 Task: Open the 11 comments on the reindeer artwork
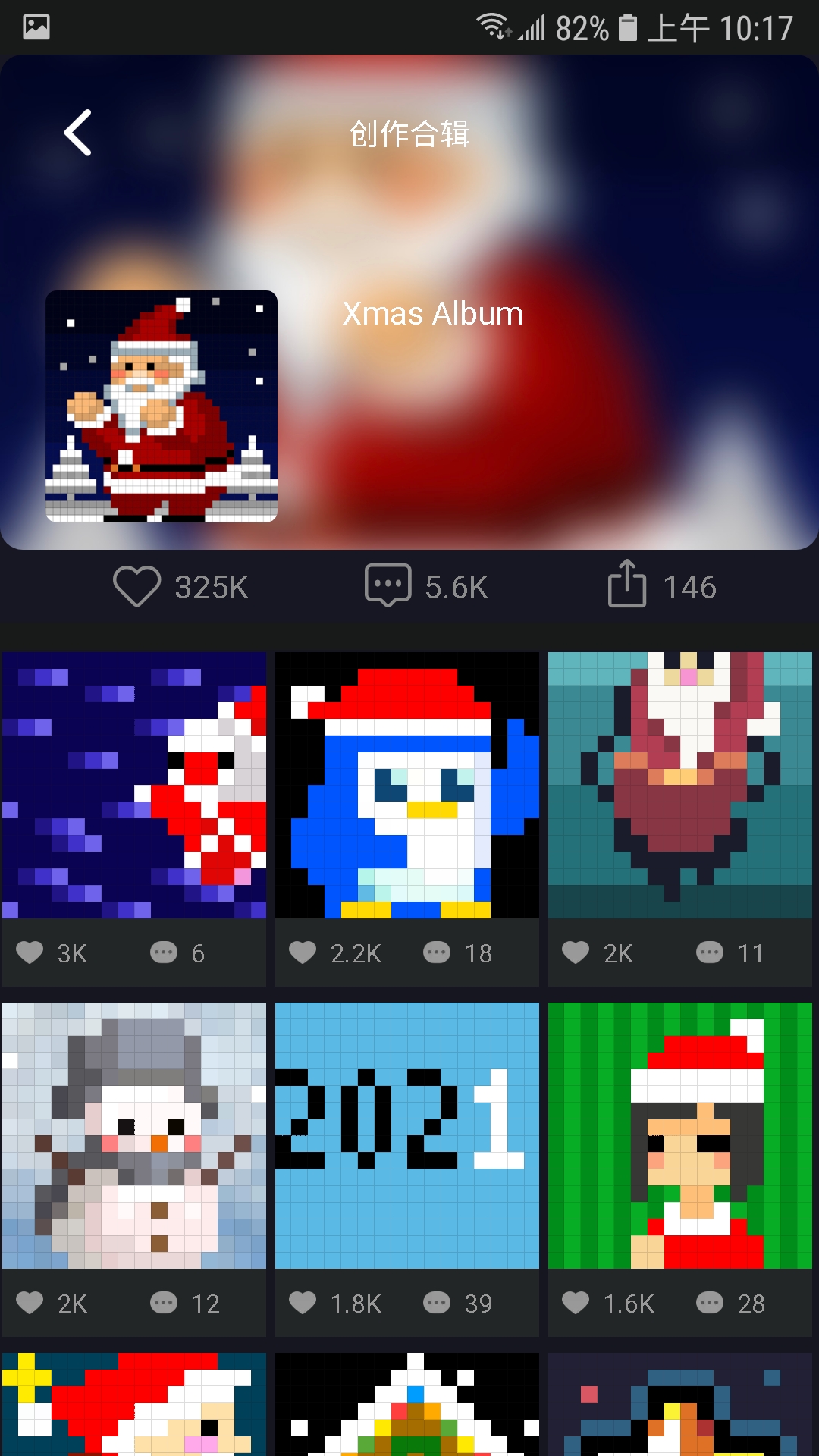[711, 952]
